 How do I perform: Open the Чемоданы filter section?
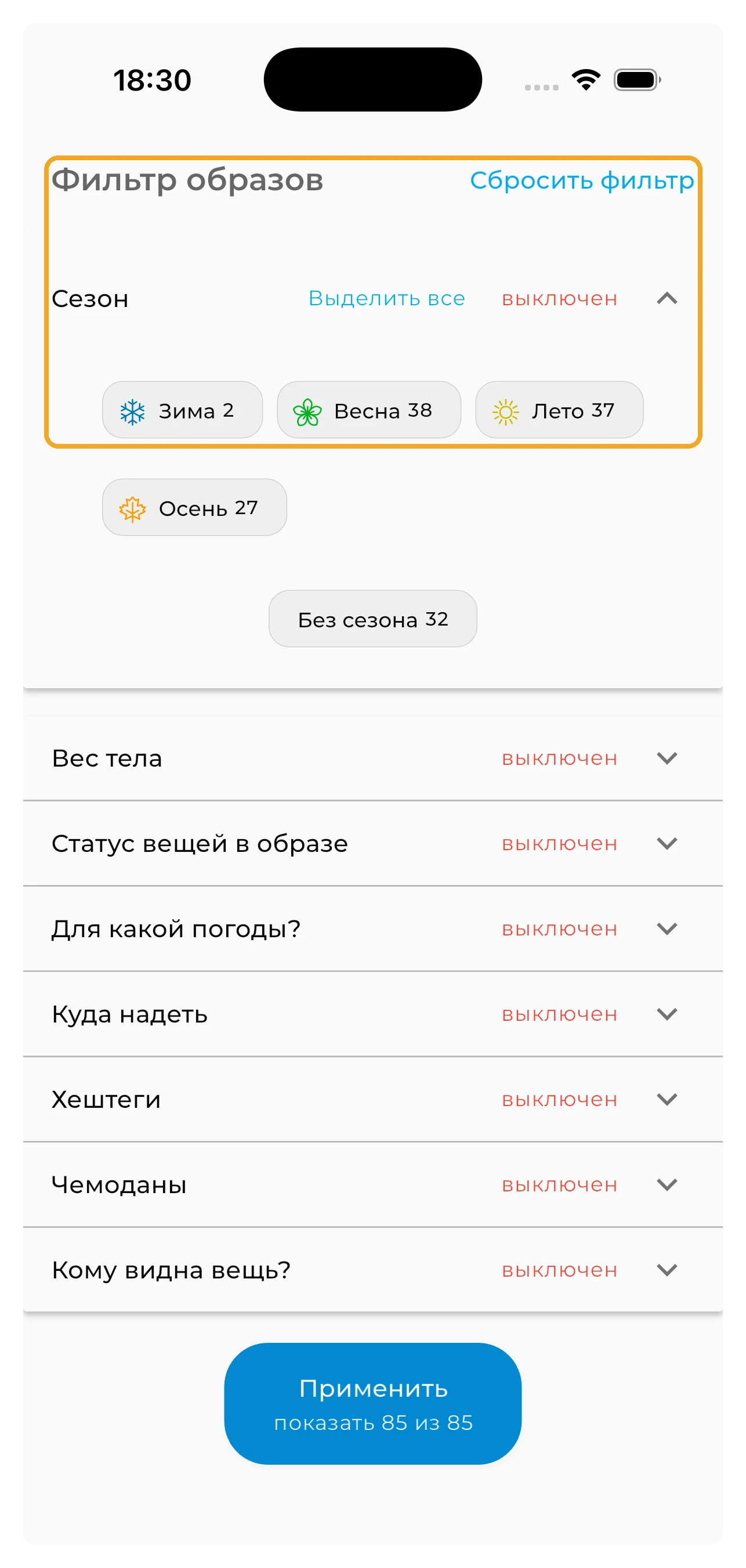click(x=667, y=1184)
